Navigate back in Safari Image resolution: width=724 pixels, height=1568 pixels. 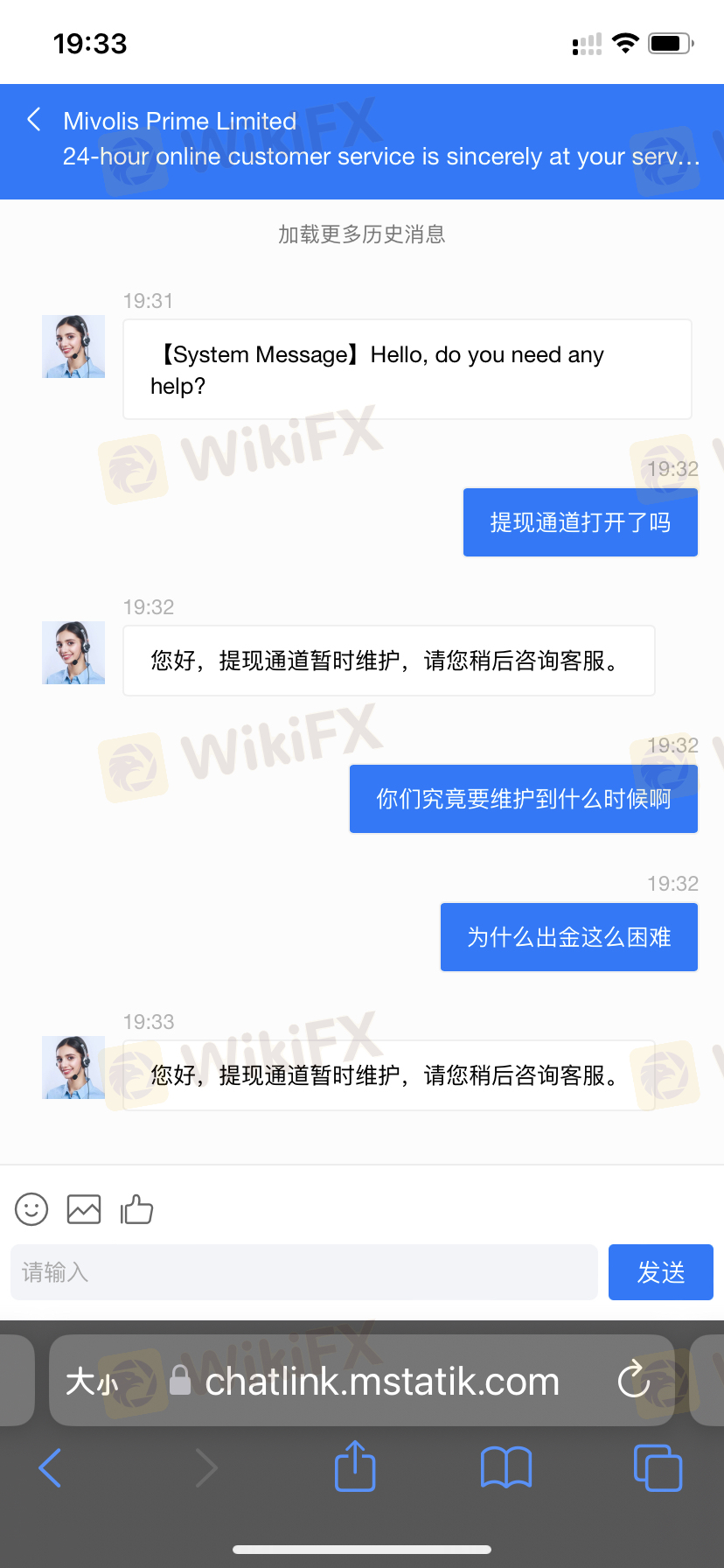51,1467
